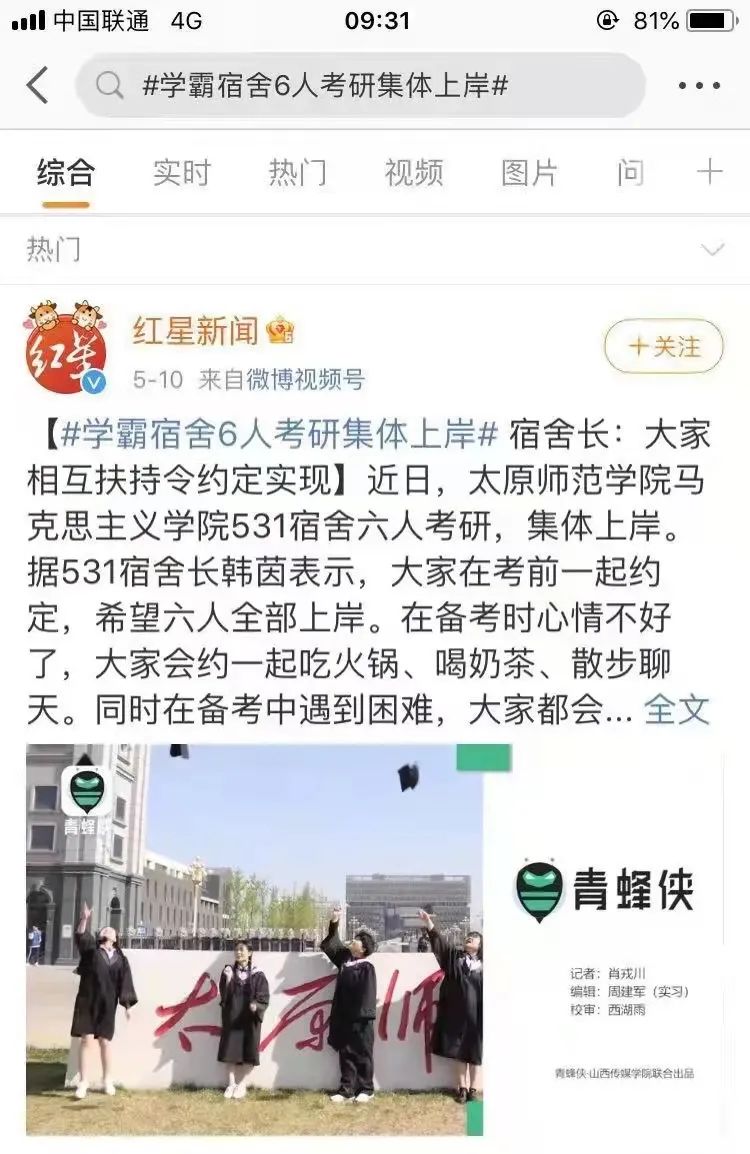The width and height of the screenshot is (750, 1154).
Task: Follow 红星新闻 with the 关注 button
Action: click(x=663, y=347)
